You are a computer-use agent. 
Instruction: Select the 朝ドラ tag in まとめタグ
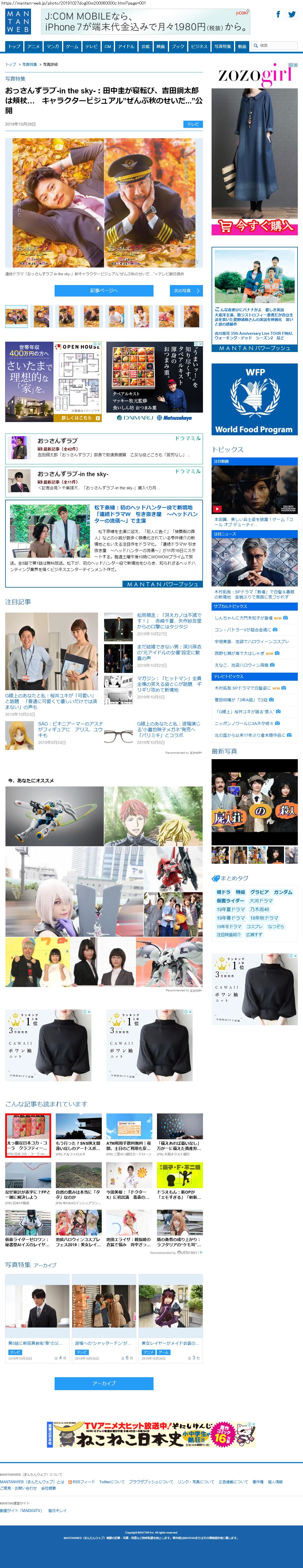[x=223, y=892]
